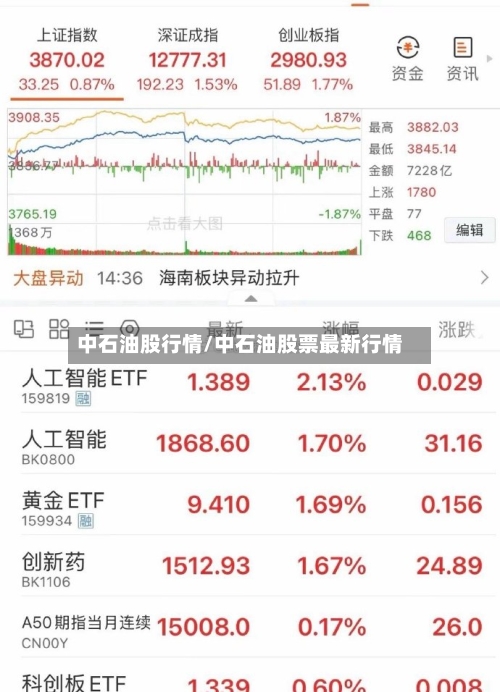Select the 上证指数 index tab
The height and width of the screenshot is (692, 500).
67,59
